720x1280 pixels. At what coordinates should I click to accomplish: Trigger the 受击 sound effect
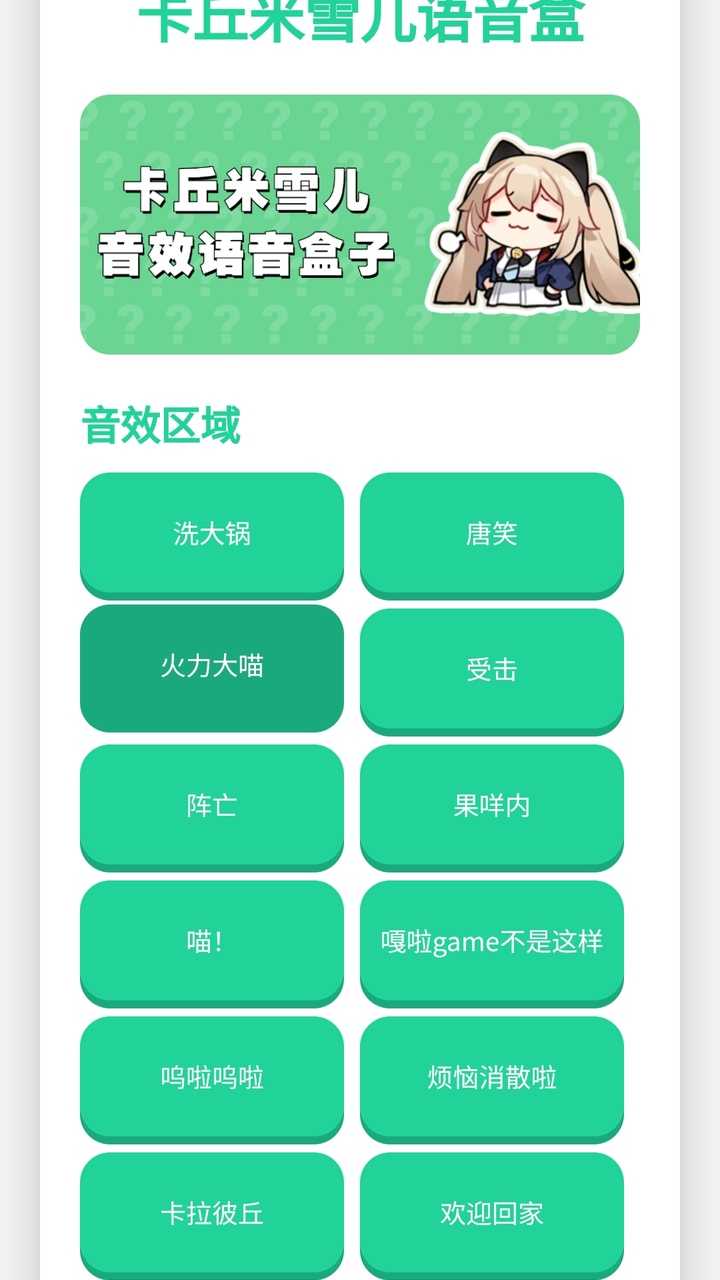491,669
